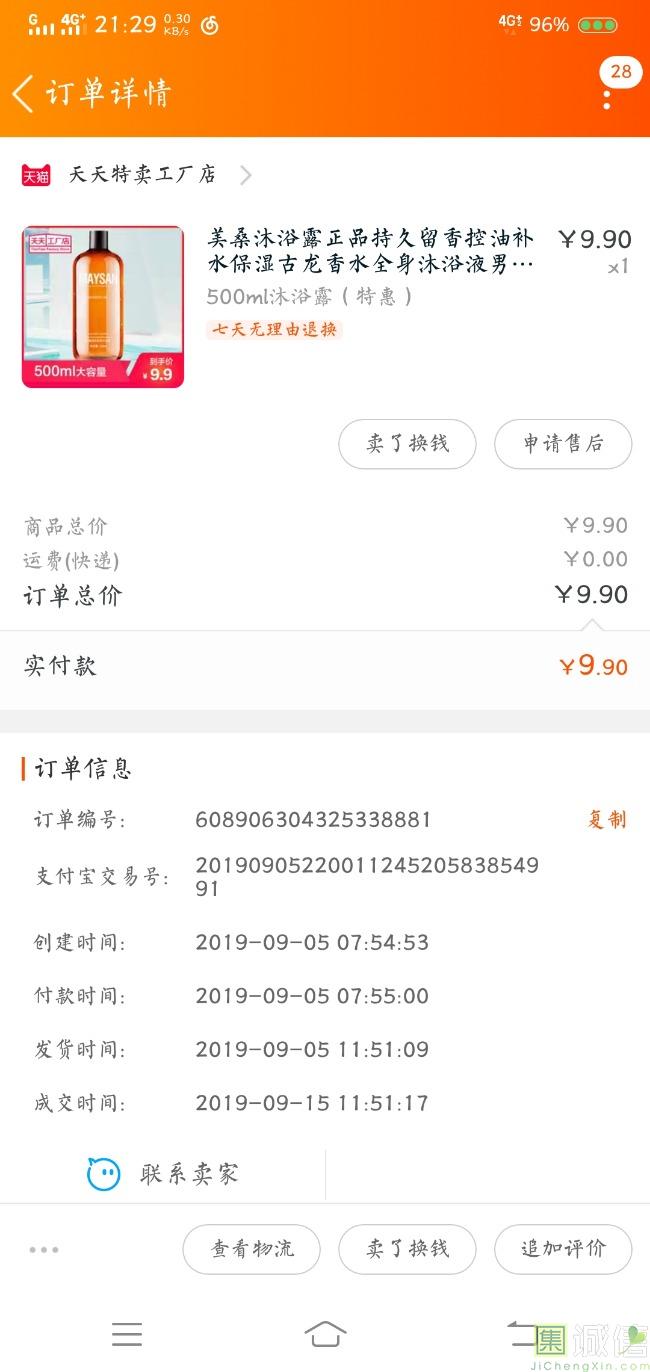650x1372 pixels.
Task: Tap the 申请售后 button
Action: [563, 444]
